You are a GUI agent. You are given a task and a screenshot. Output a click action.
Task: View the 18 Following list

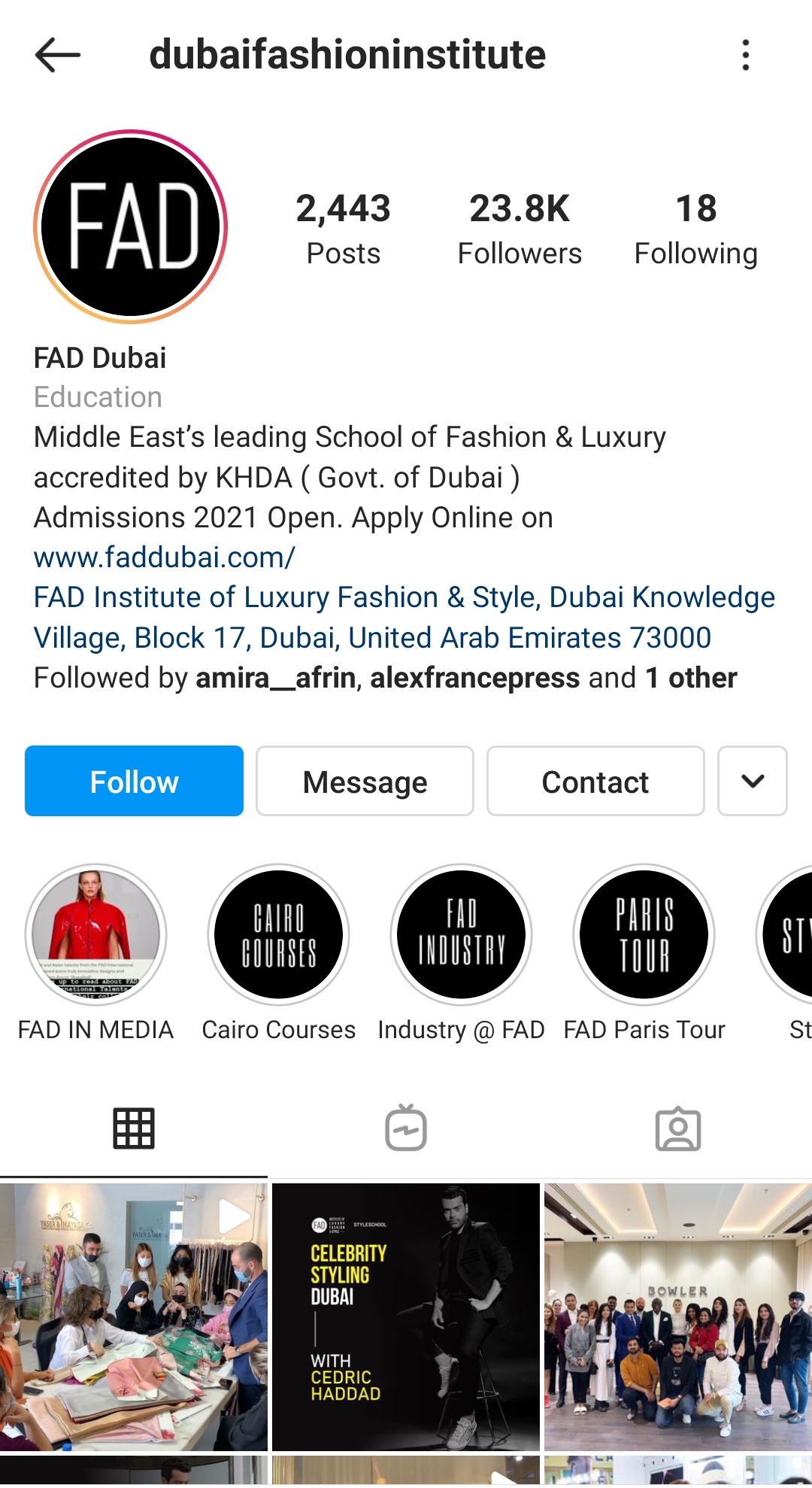pos(695,229)
